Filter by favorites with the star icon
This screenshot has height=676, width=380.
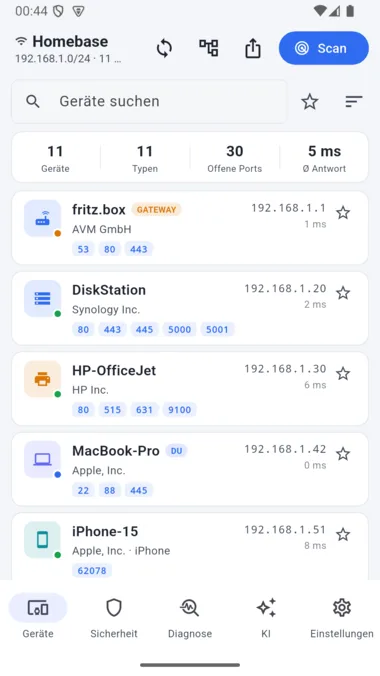click(x=309, y=102)
